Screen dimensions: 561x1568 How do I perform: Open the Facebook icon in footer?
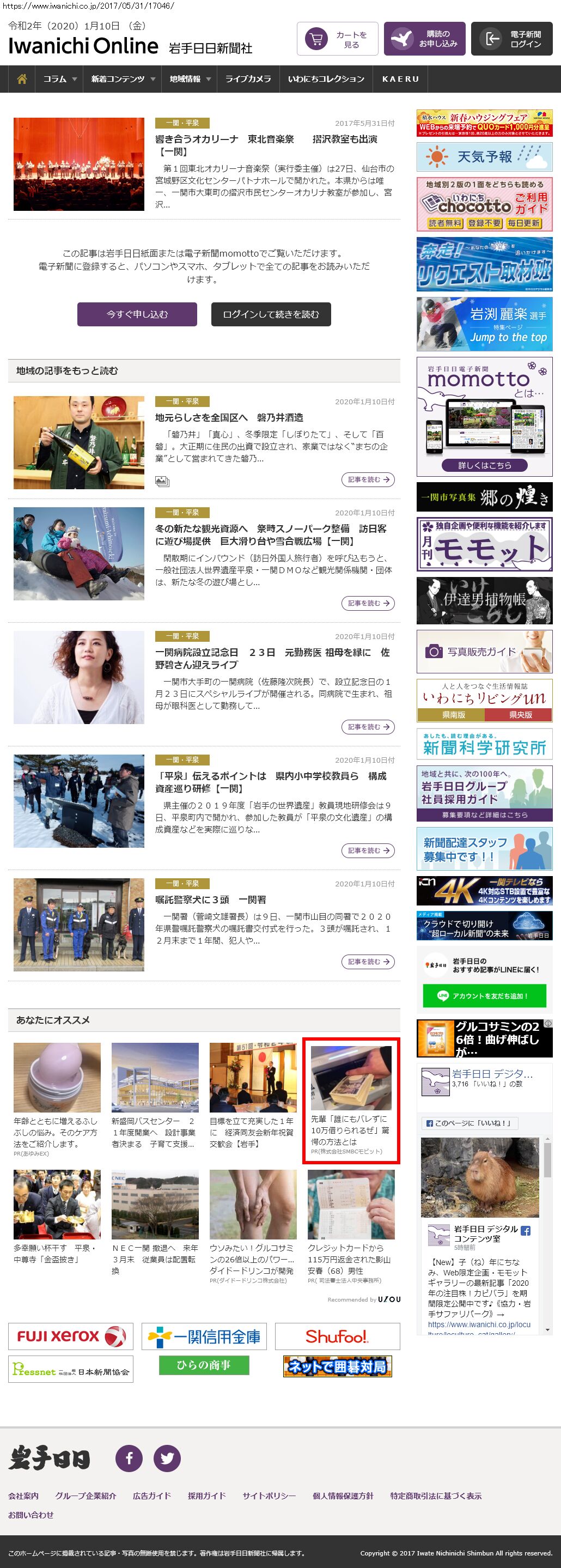(x=129, y=1458)
